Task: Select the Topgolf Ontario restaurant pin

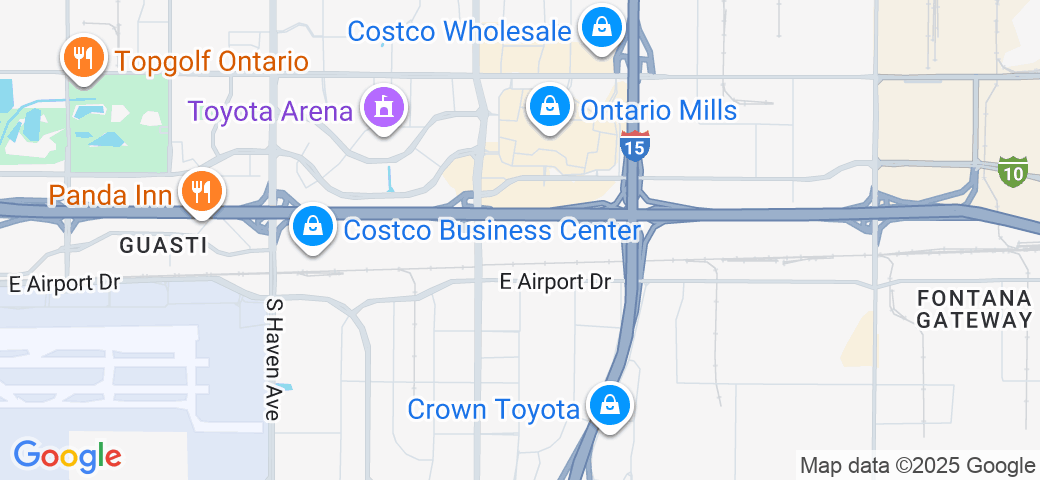Action: pos(85,58)
